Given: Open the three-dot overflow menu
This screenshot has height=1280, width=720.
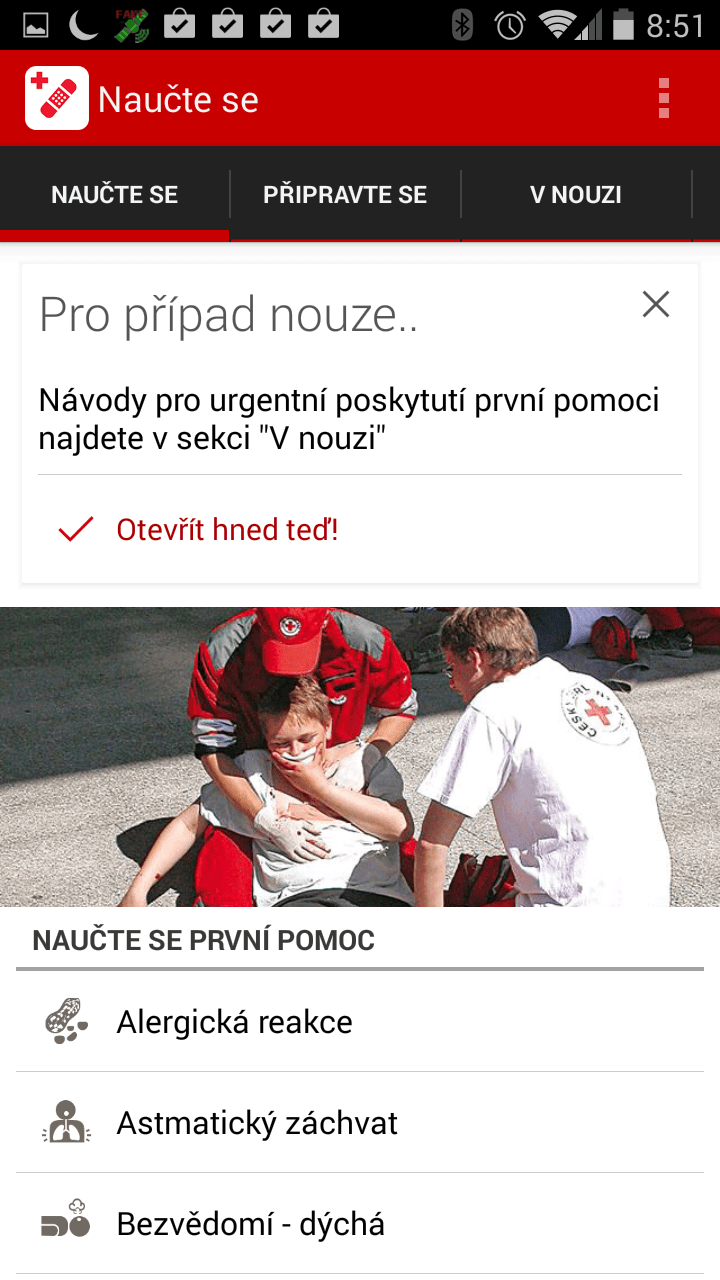Looking at the screenshot, I should click(663, 98).
